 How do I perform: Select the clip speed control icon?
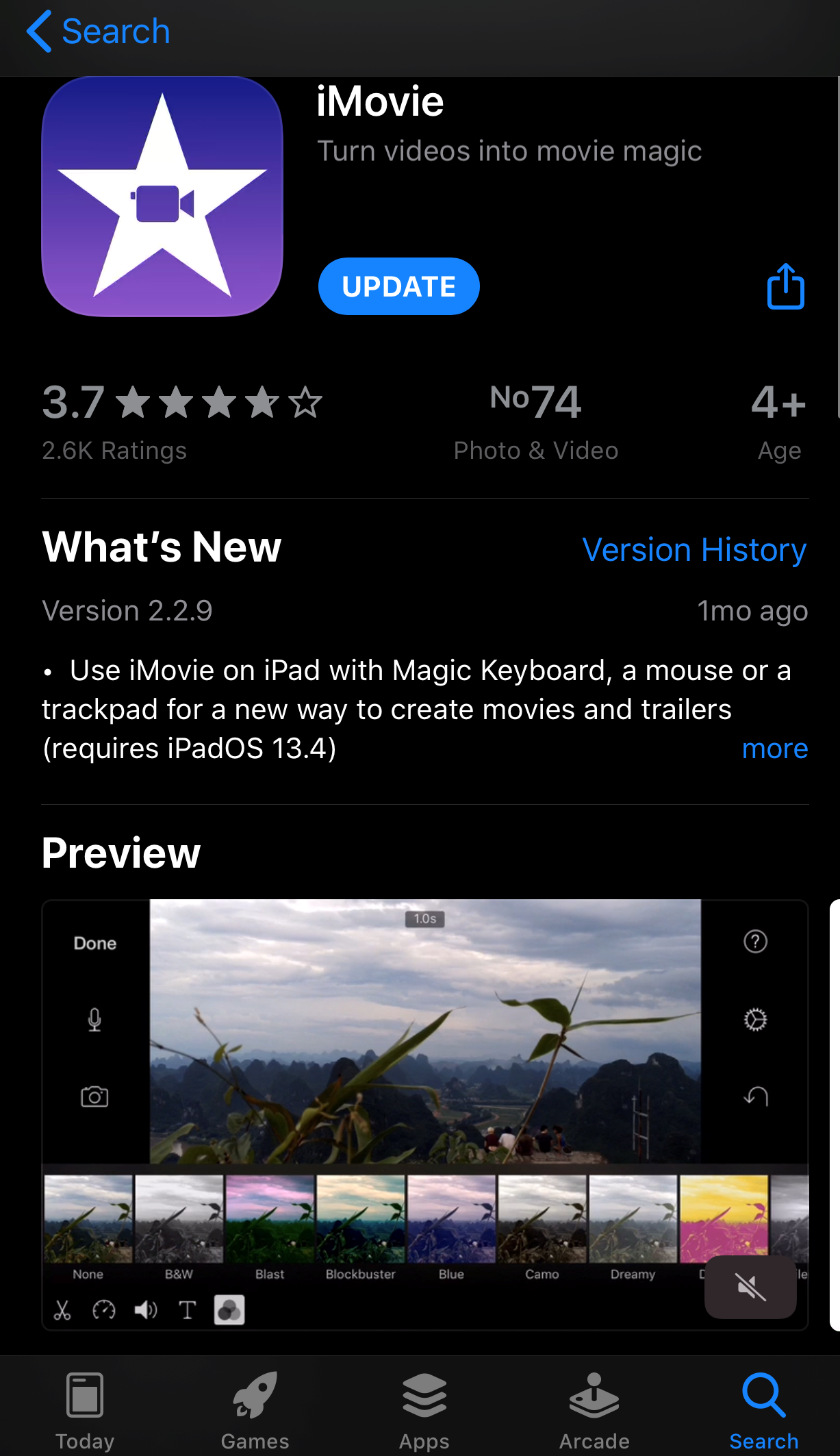coord(104,1310)
